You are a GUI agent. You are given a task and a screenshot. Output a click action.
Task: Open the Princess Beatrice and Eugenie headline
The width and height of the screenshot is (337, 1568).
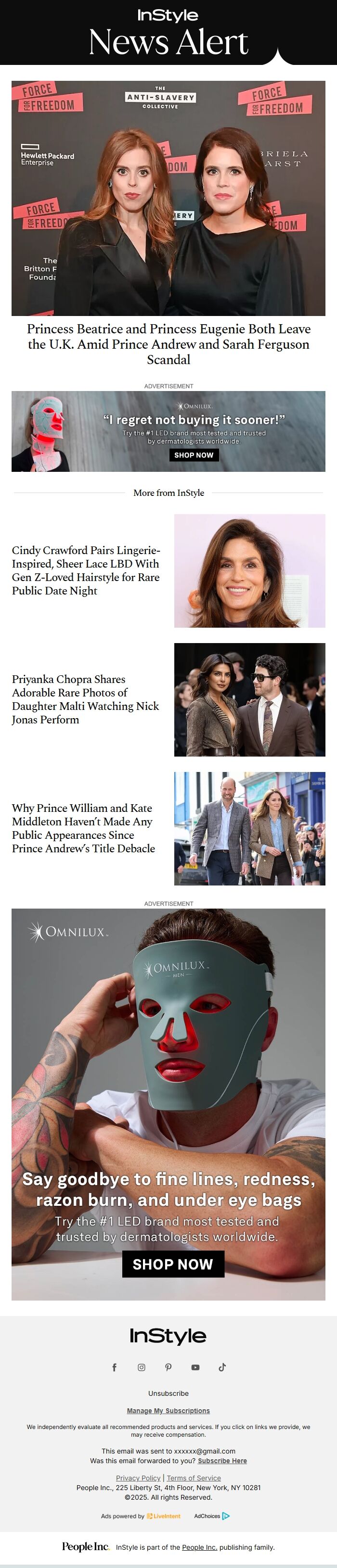(x=168, y=344)
